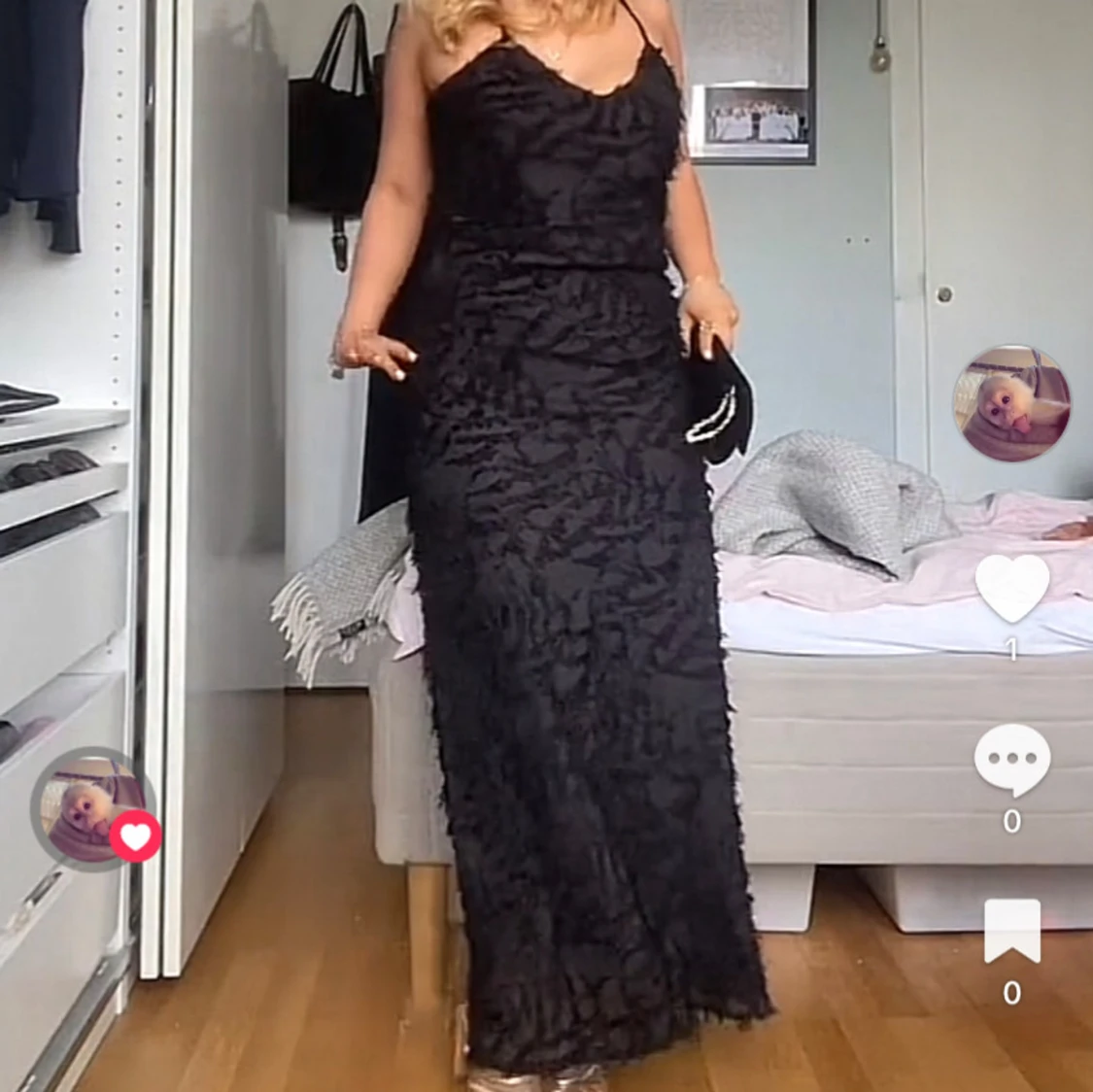
Task: Open the comments speech bubble
Action: (x=1011, y=760)
